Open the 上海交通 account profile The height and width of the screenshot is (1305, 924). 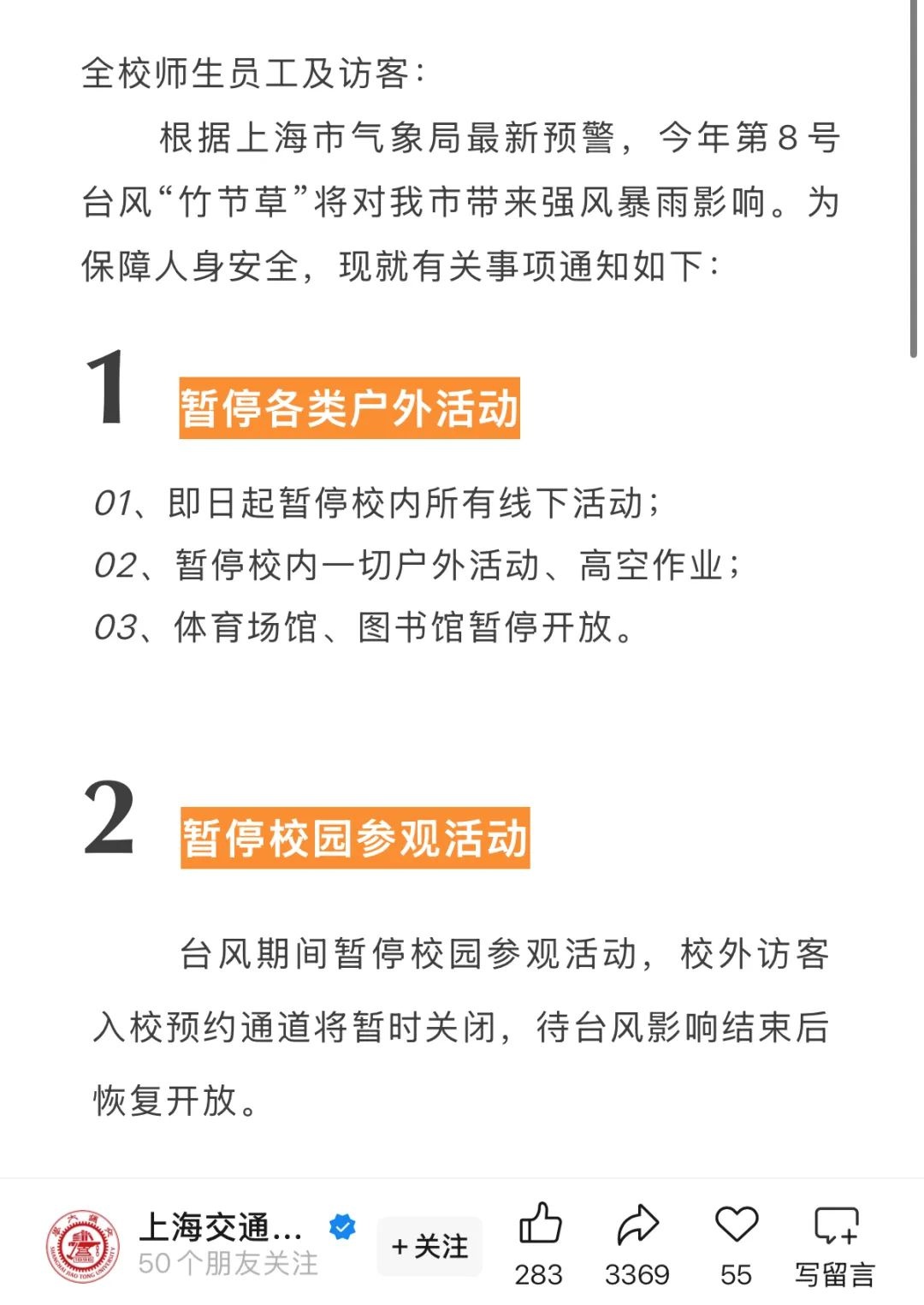point(220,1228)
